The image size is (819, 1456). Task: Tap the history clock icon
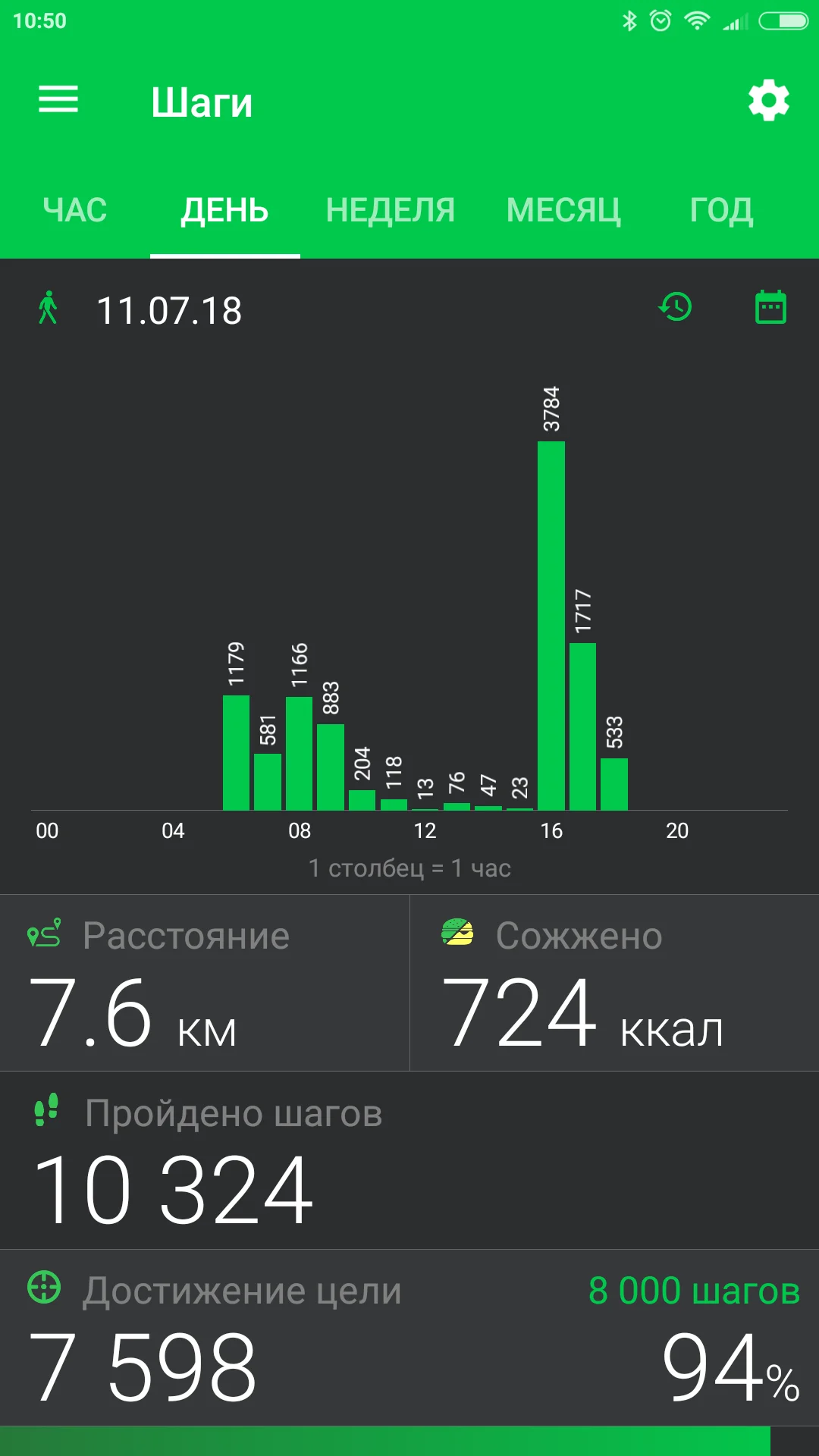point(675,307)
